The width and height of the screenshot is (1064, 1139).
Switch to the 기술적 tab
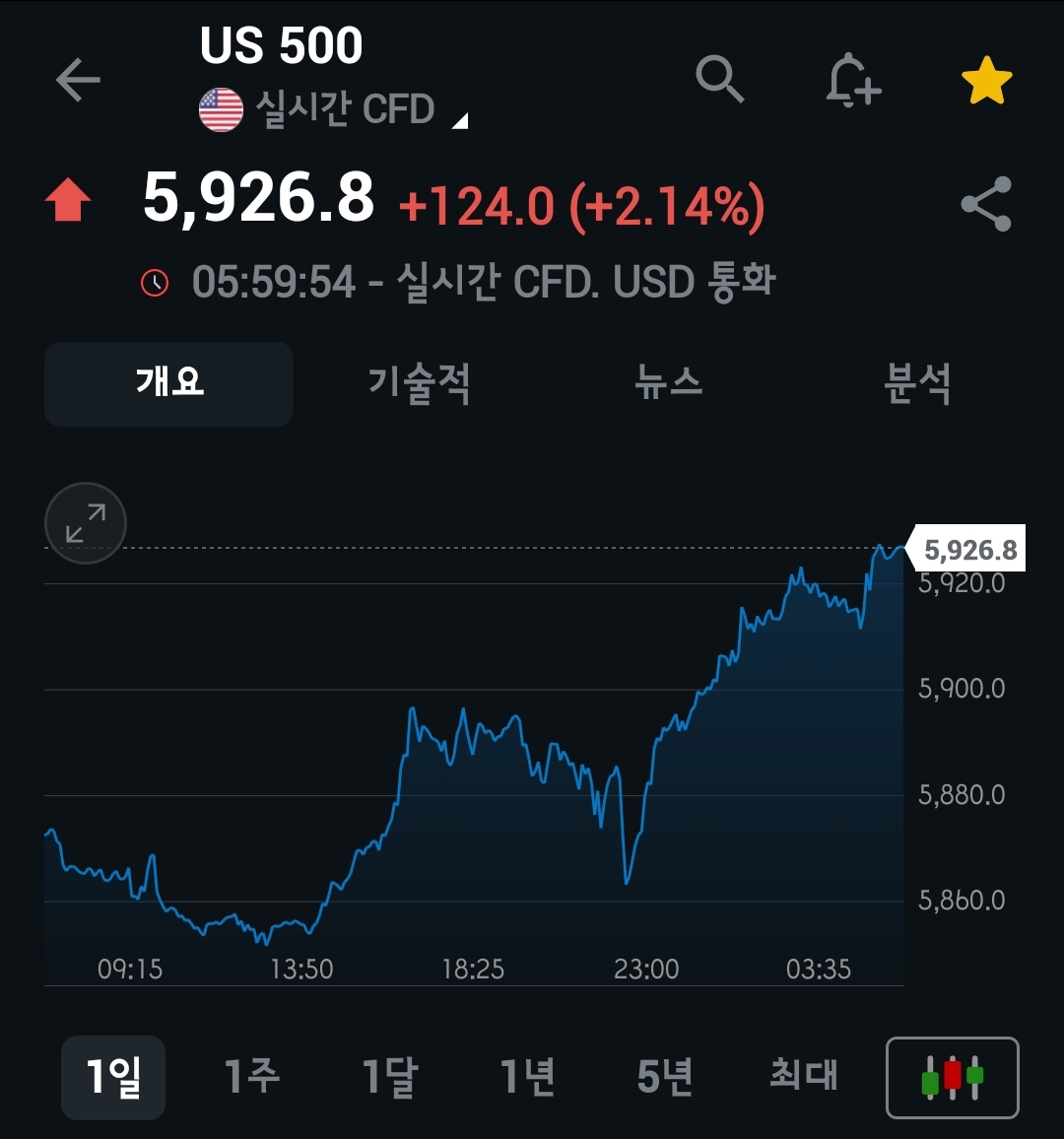419,383
